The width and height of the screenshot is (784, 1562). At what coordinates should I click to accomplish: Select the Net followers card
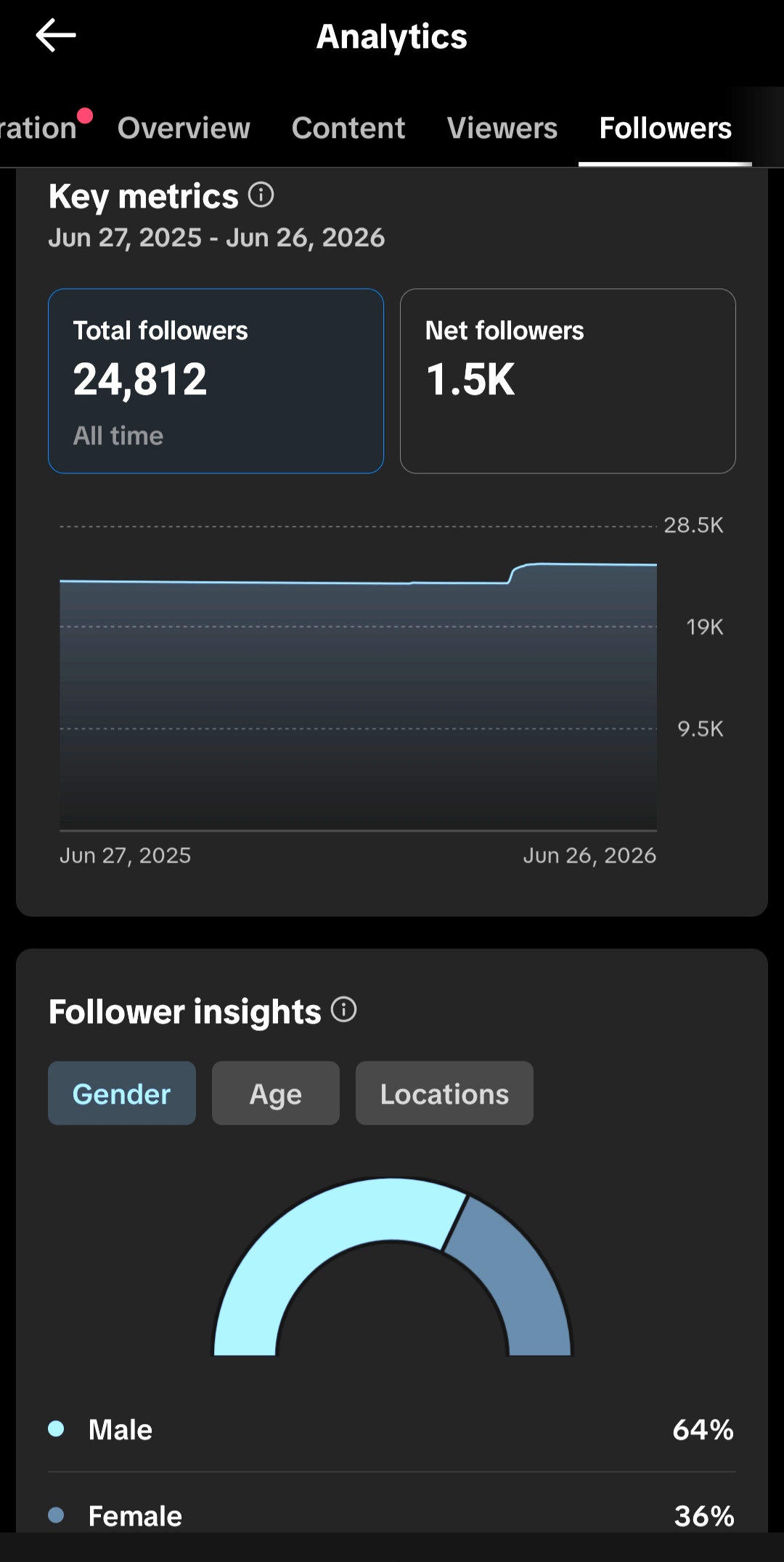pos(568,381)
